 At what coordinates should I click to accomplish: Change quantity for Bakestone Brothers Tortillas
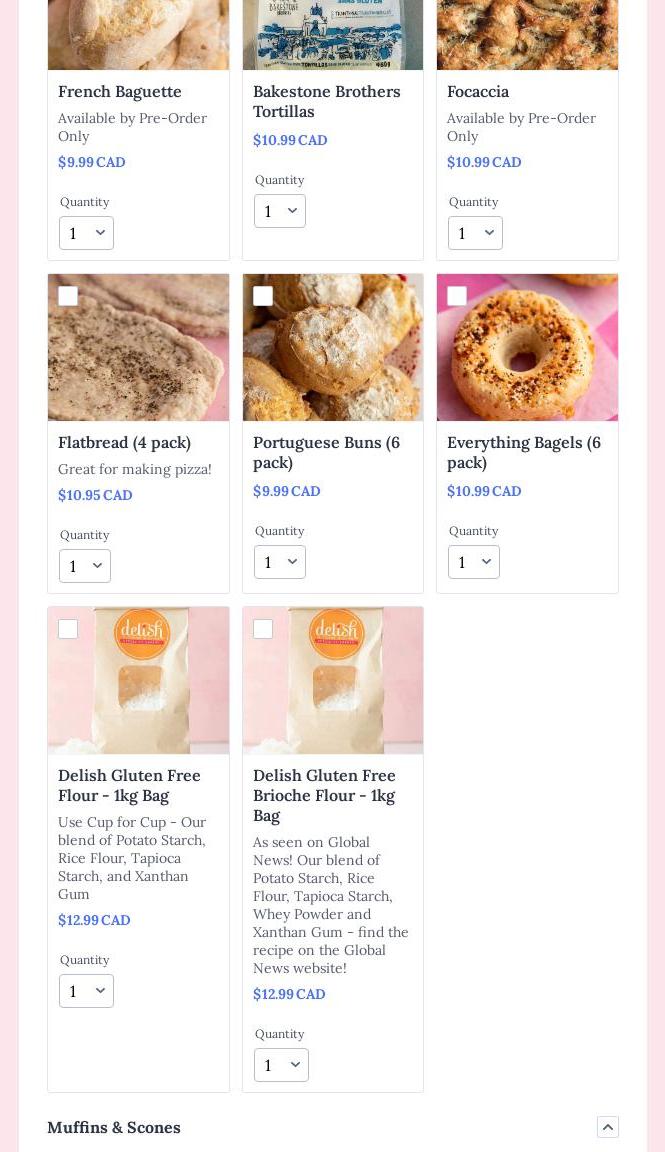pyautogui.click(x=280, y=211)
